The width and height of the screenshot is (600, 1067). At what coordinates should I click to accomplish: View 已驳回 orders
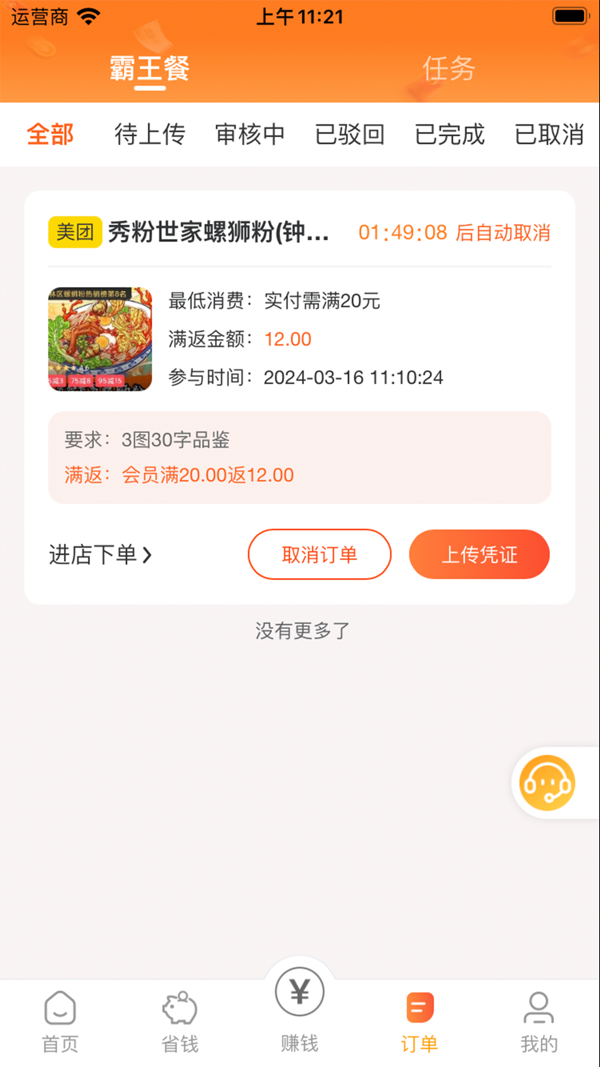click(x=350, y=135)
